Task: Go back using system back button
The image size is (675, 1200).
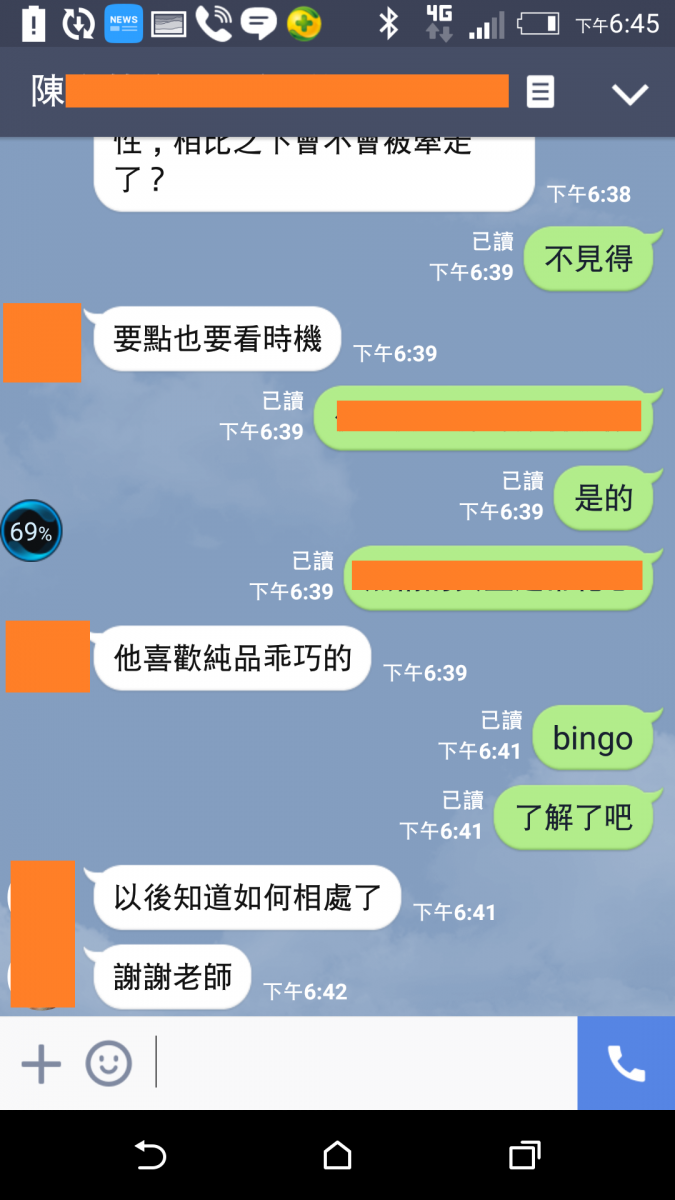Action: [x=150, y=1156]
